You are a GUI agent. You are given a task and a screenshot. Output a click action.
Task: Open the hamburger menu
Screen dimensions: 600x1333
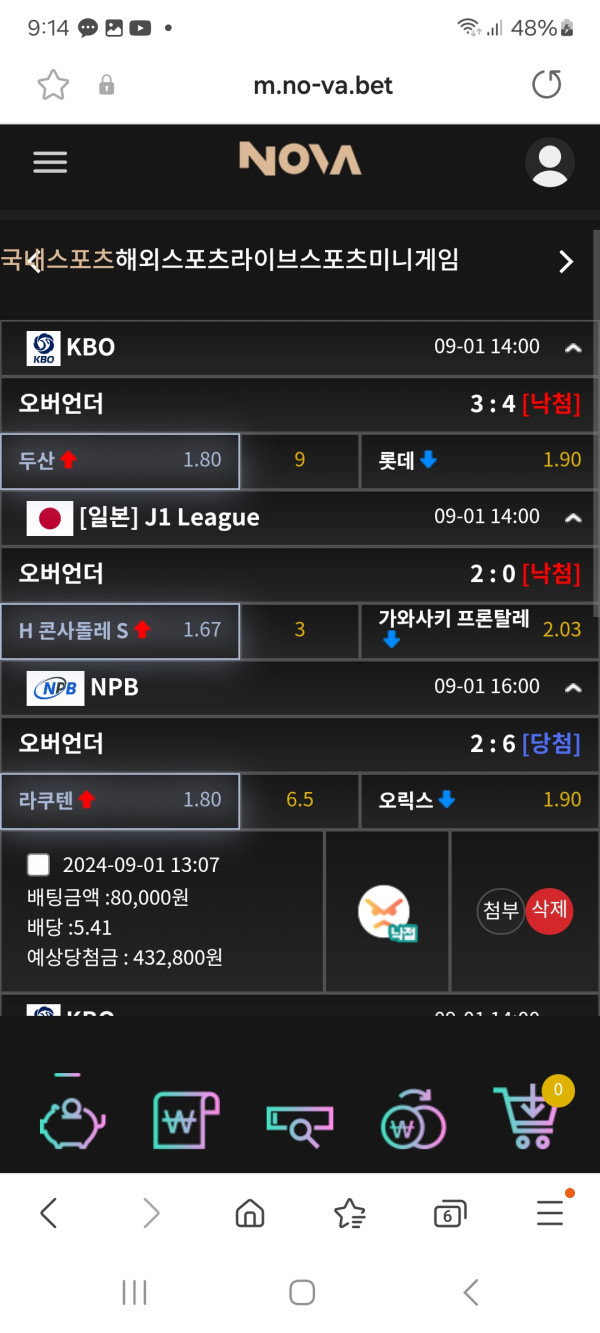tap(50, 162)
